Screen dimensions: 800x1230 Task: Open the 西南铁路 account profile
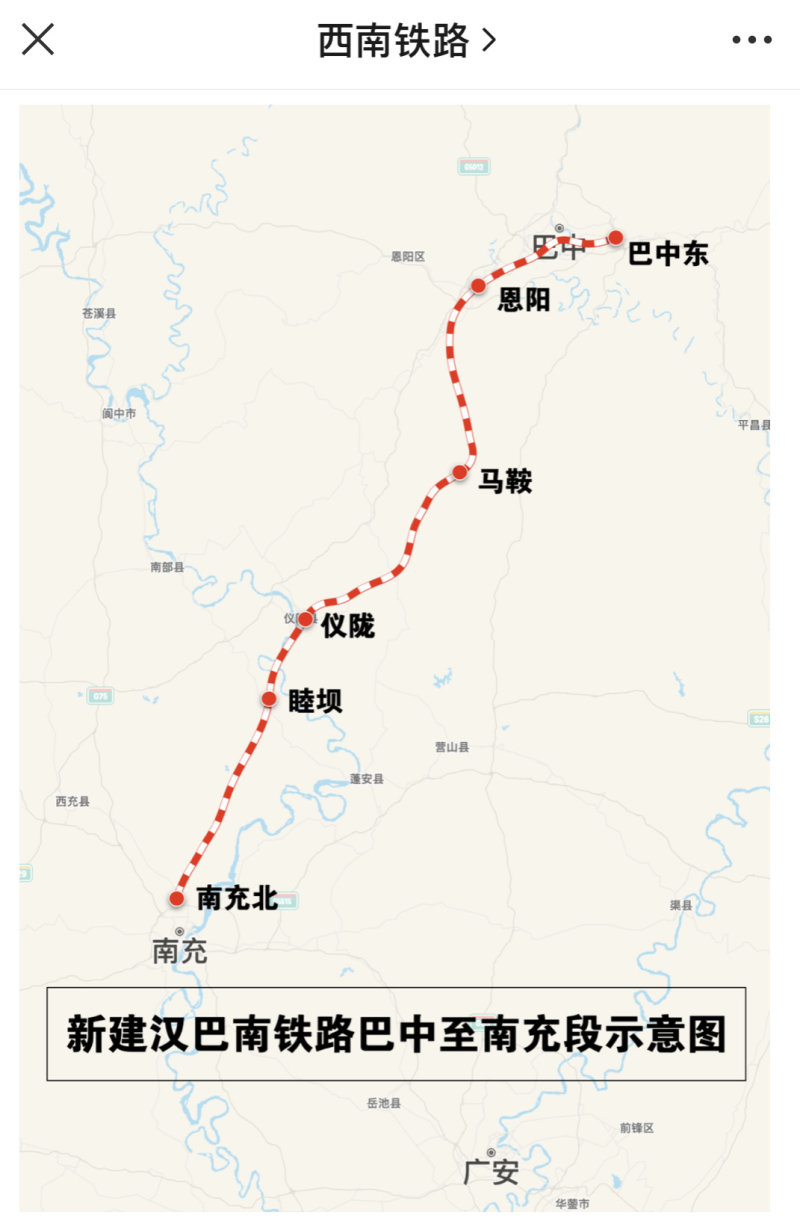pos(406,41)
